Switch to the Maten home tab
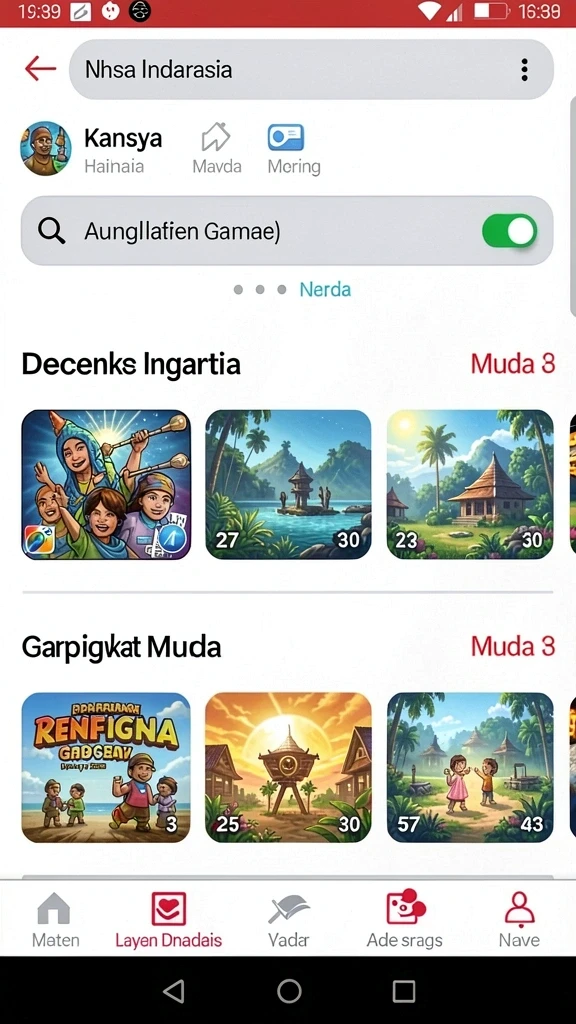Viewport: 576px width, 1024px height. pyautogui.click(x=55, y=921)
